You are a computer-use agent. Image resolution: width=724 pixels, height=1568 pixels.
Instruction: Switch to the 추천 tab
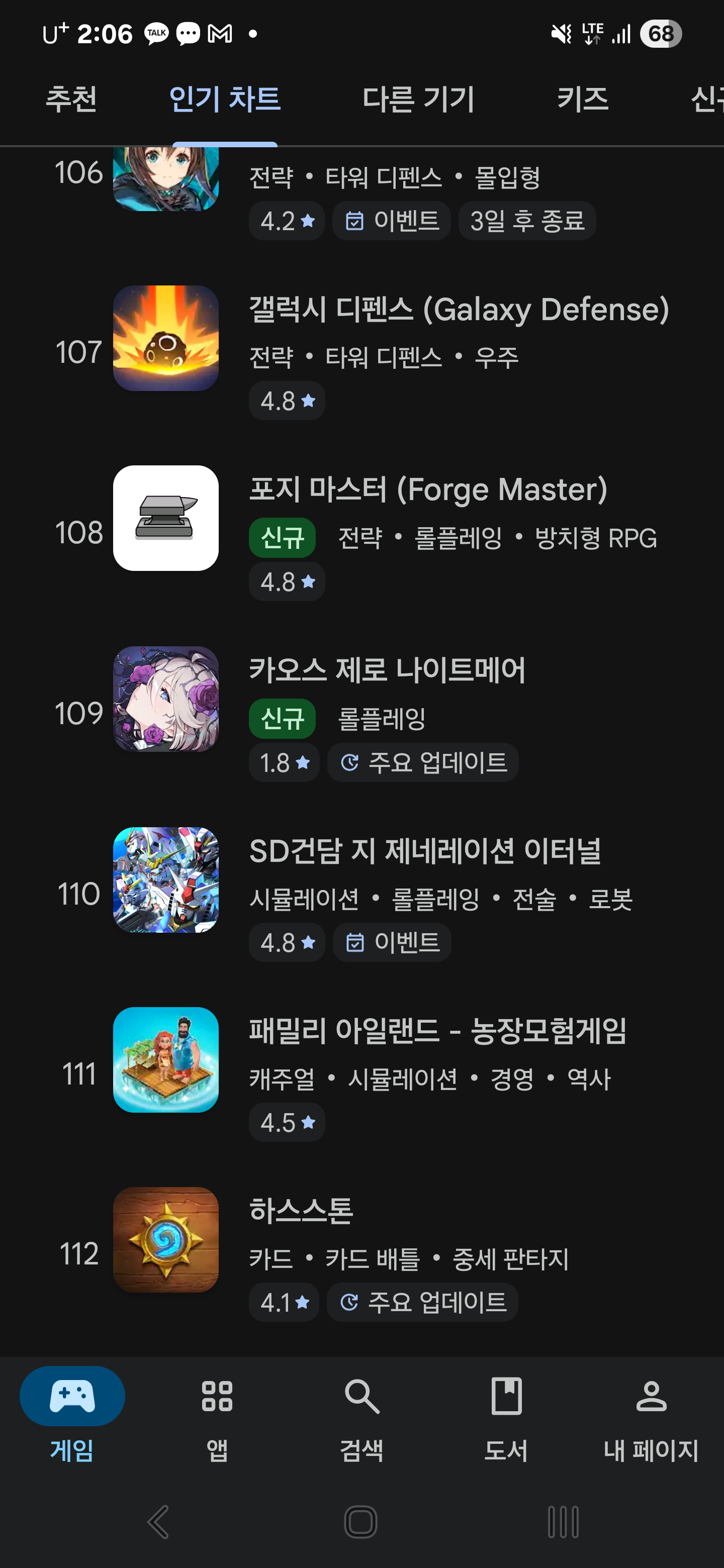point(71,99)
